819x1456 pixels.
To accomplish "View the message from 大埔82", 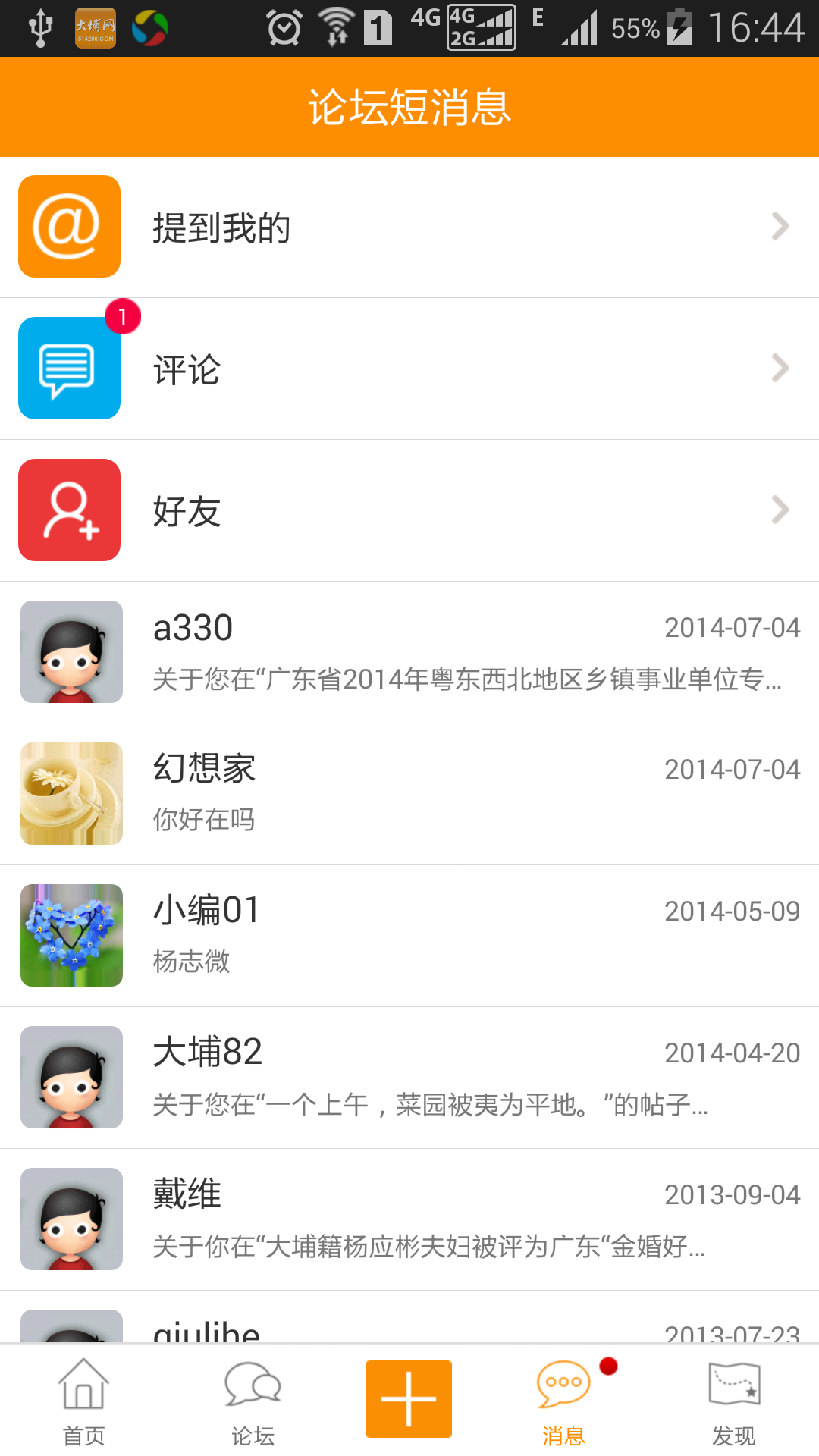I will pyautogui.click(x=409, y=1078).
